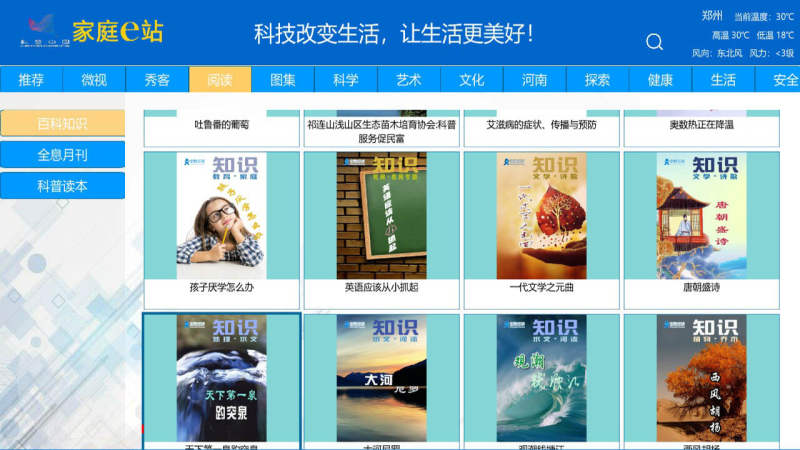
Task: Open the 孩子厌学怎么办 article card
Action: [x=221, y=229]
